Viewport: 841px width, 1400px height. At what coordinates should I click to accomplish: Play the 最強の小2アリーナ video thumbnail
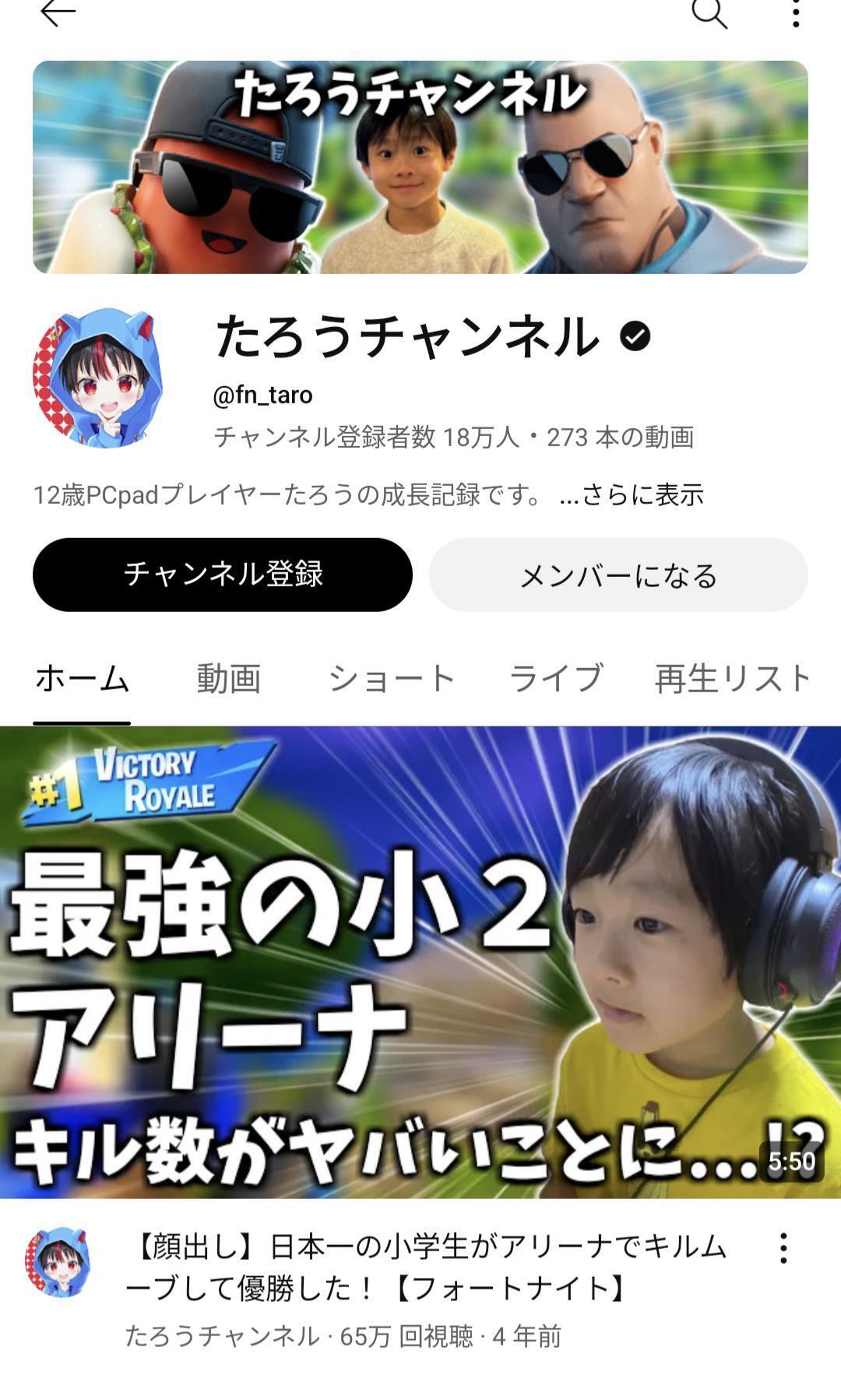tap(420, 962)
